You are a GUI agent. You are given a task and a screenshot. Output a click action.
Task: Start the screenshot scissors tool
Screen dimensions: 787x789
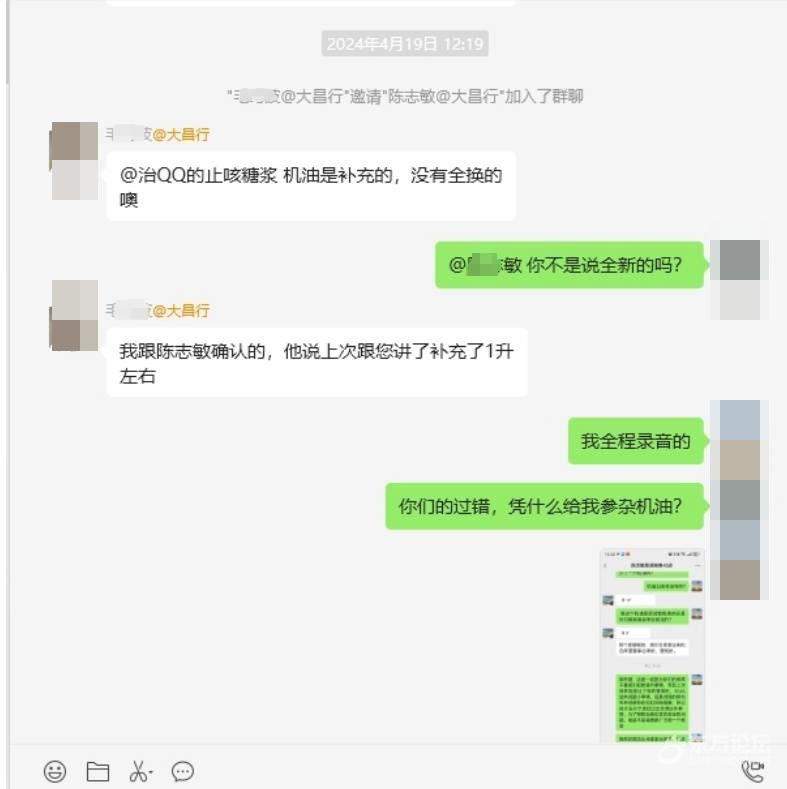[139, 771]
